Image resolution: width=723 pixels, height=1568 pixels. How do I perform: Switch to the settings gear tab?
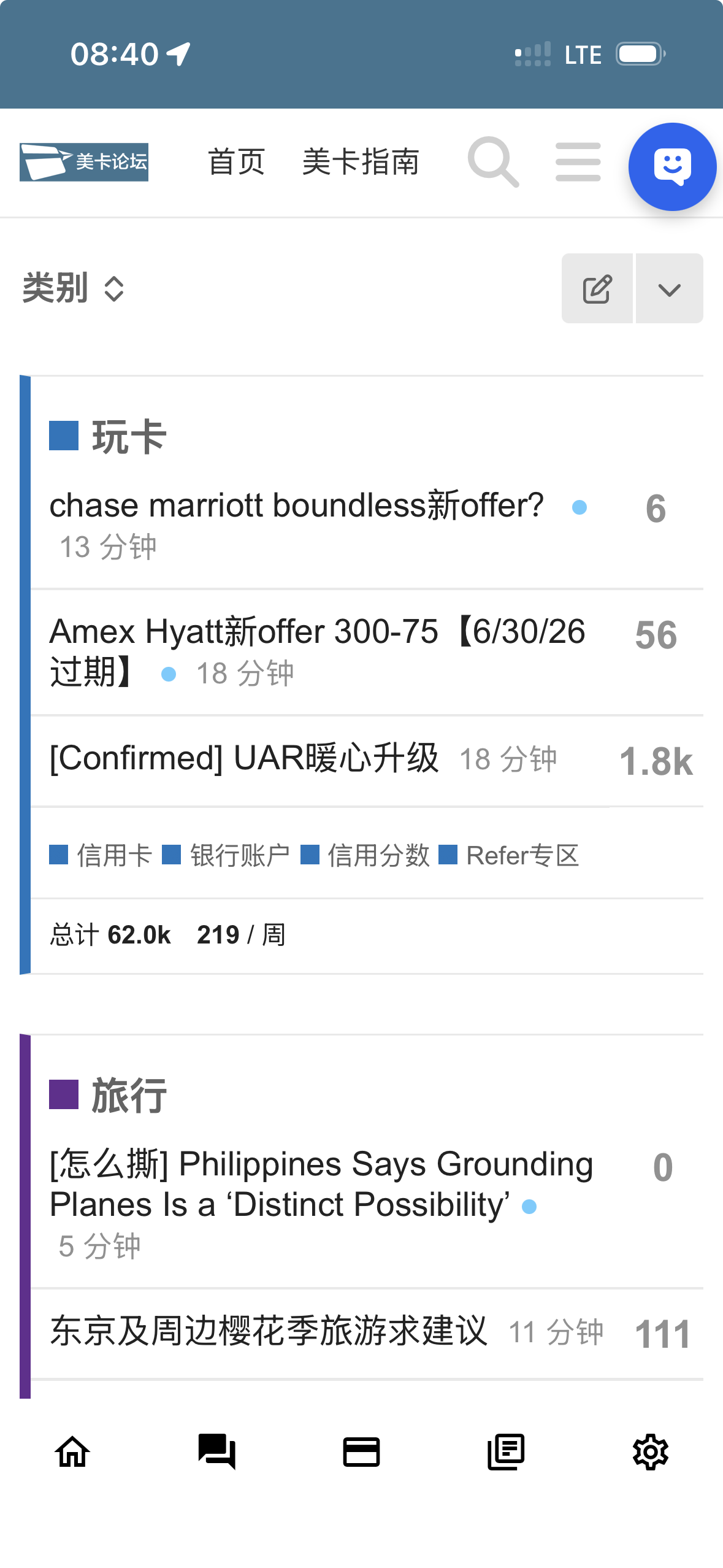click(x=650, y=1452)
